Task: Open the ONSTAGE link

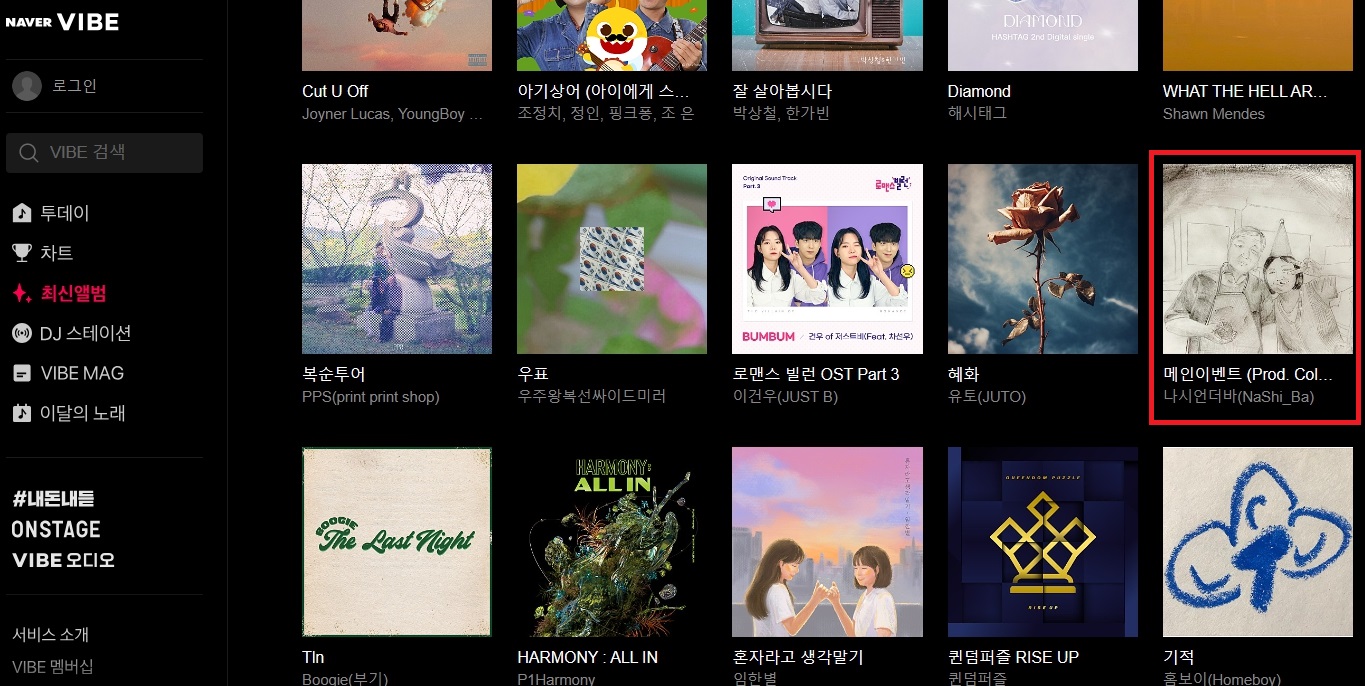Action: pos(56,529)
